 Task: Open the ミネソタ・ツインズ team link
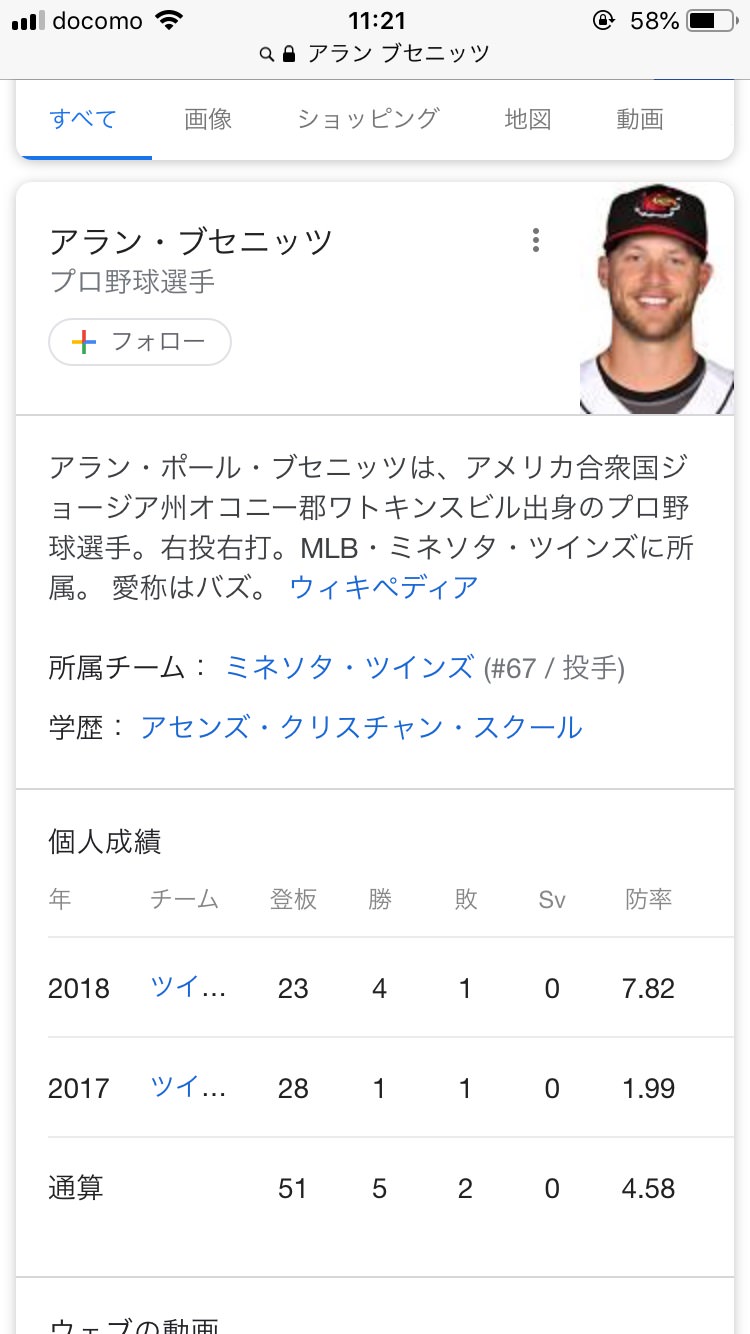point(350,667)
